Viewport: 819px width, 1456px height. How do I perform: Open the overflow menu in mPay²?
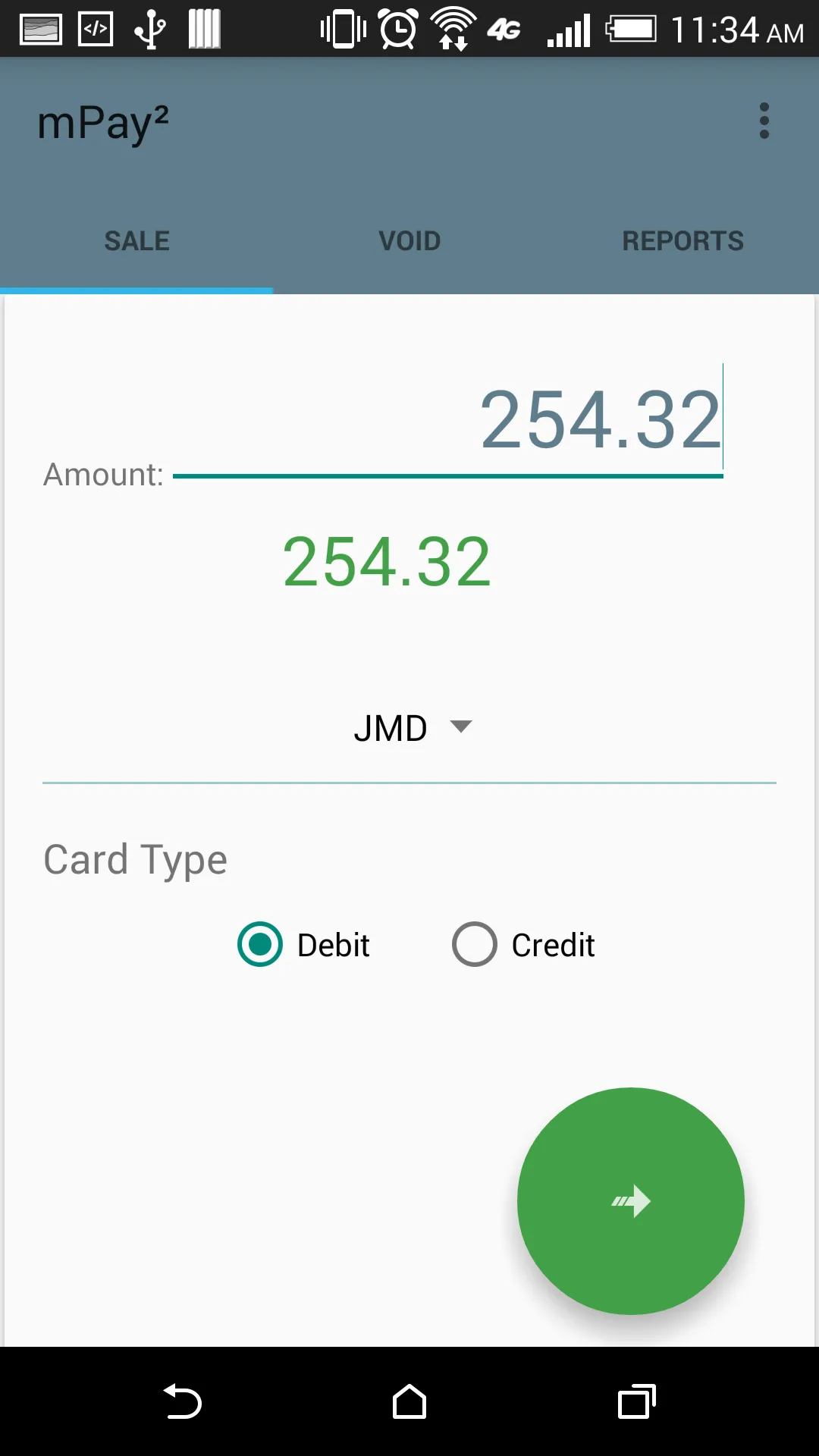click(x=764, y=121)
